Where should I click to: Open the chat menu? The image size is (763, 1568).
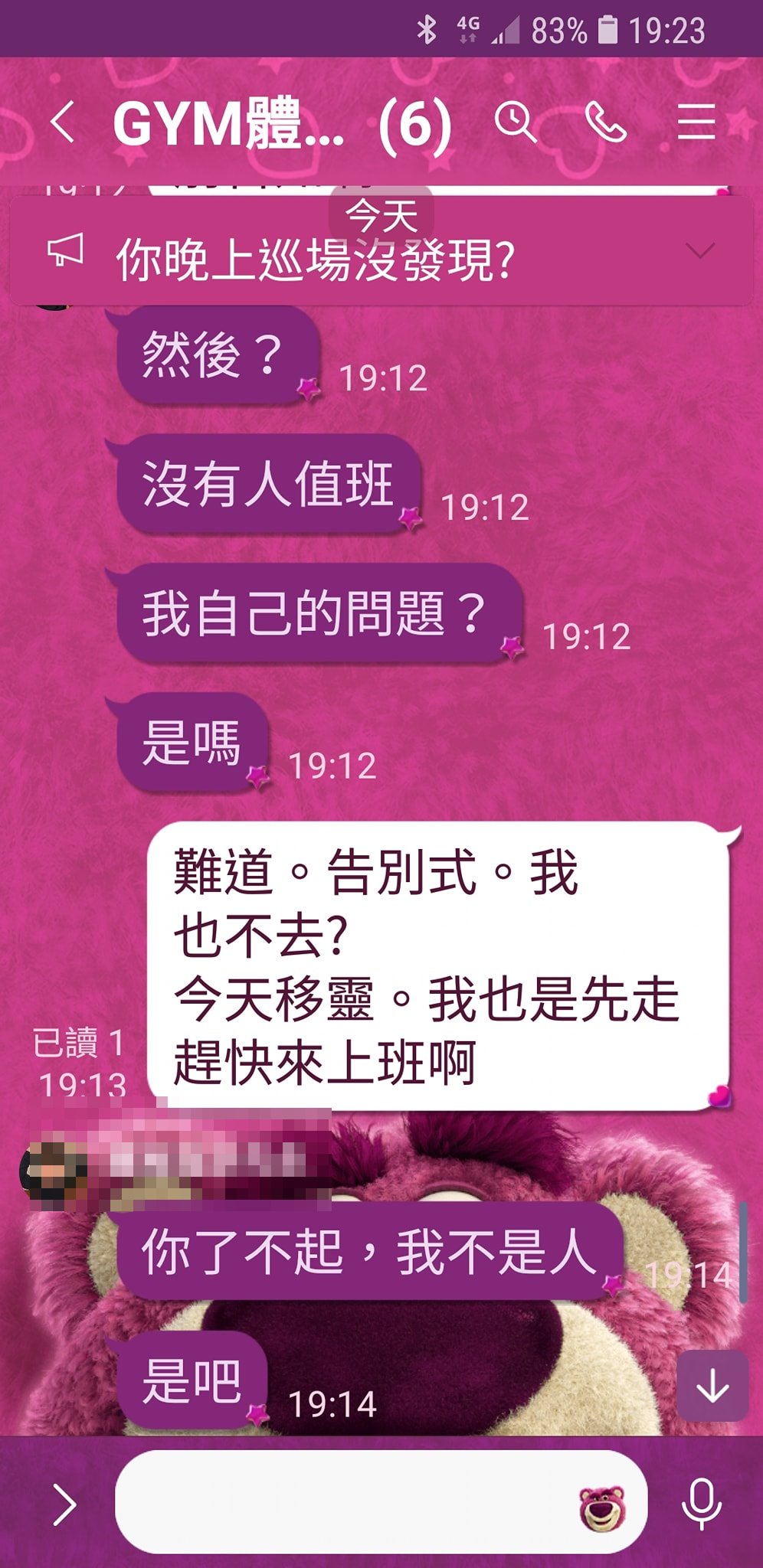click(696, 122)
